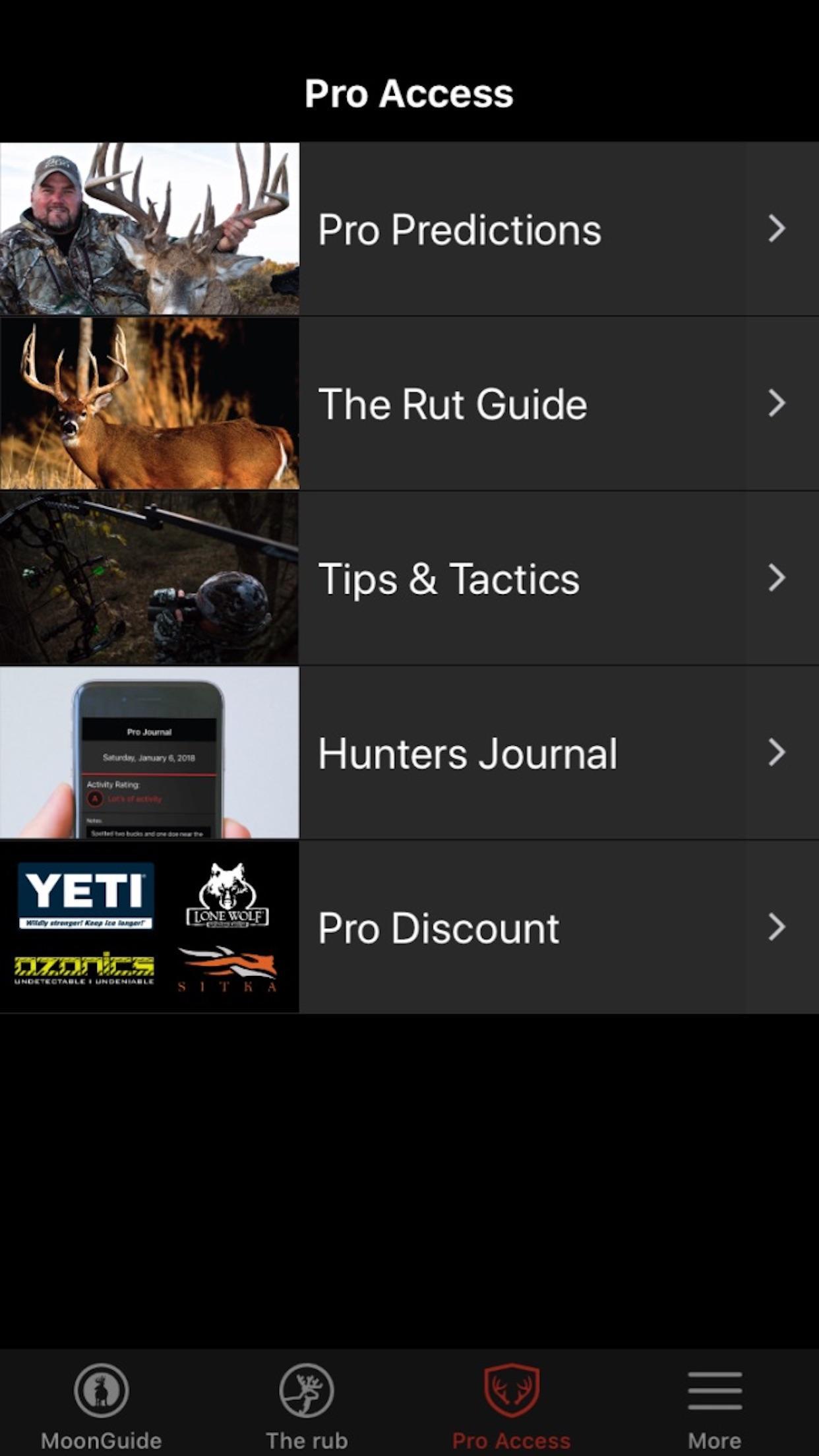Image resolution: width=819 pixels, height=1456 pixels.
Task: Open Pro Predictions
Action: pos(459,229)
